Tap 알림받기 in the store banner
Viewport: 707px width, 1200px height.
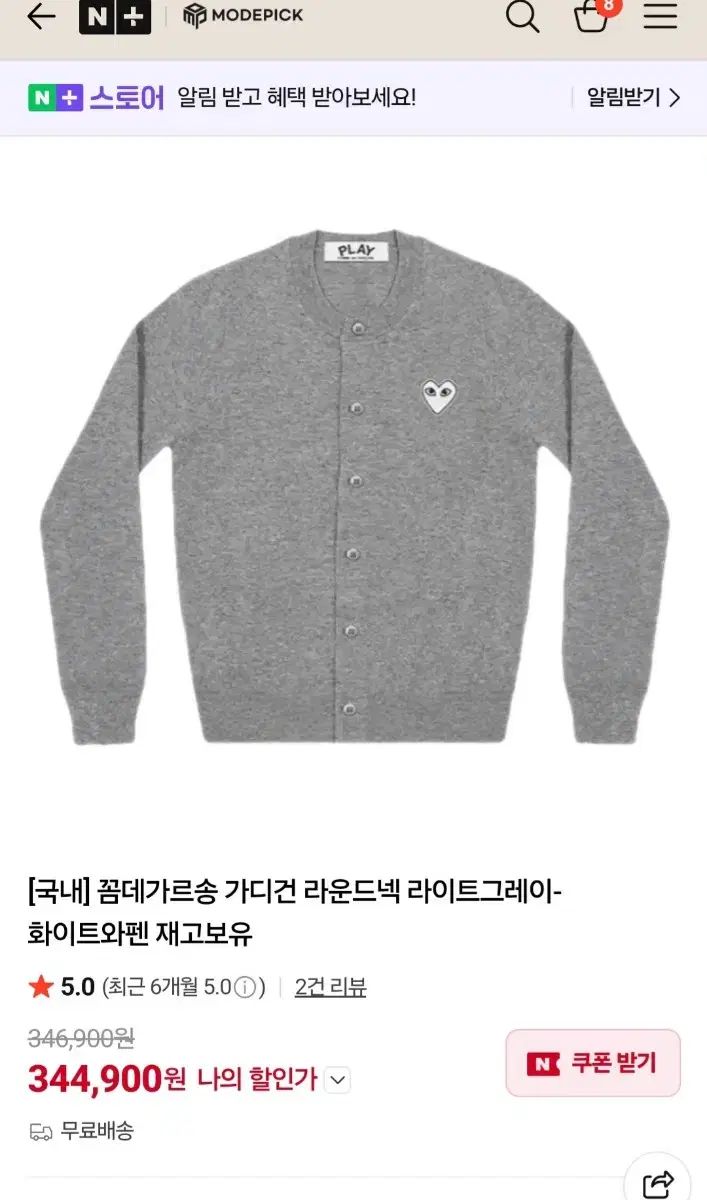click(x=633, y=97)
